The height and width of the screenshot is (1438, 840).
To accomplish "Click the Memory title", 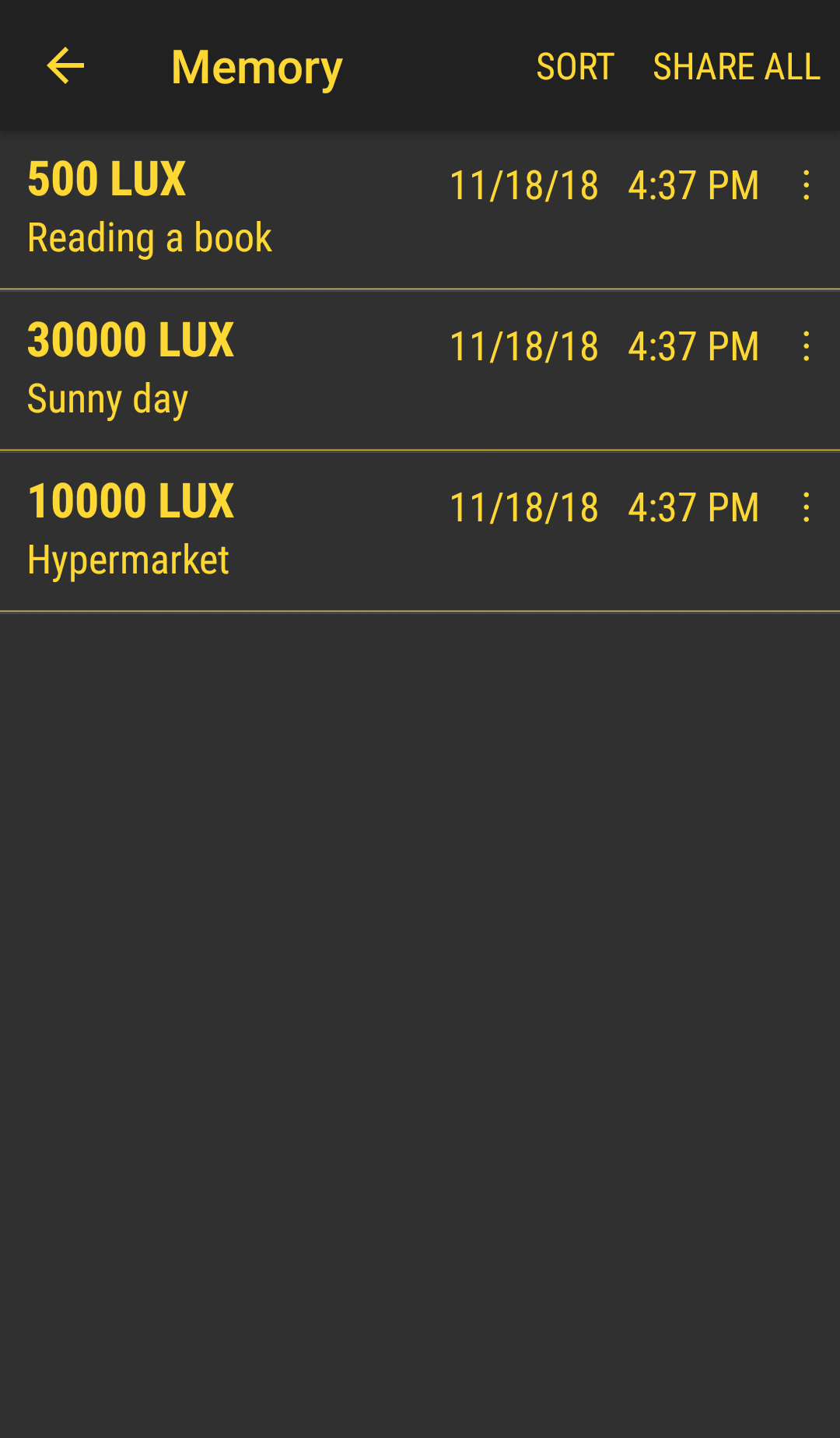I will point(257,66).
